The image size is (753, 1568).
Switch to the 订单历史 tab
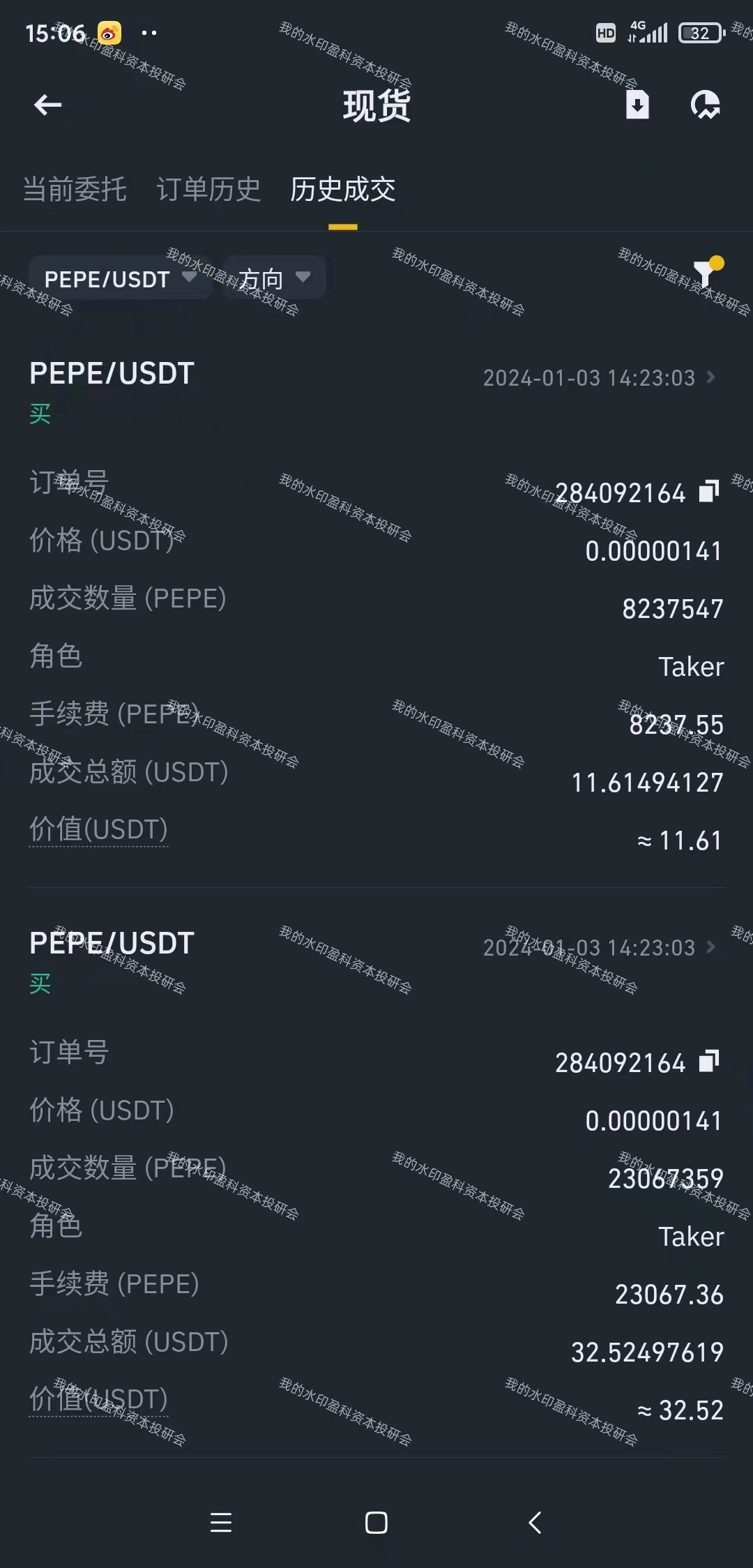(208, 190)
